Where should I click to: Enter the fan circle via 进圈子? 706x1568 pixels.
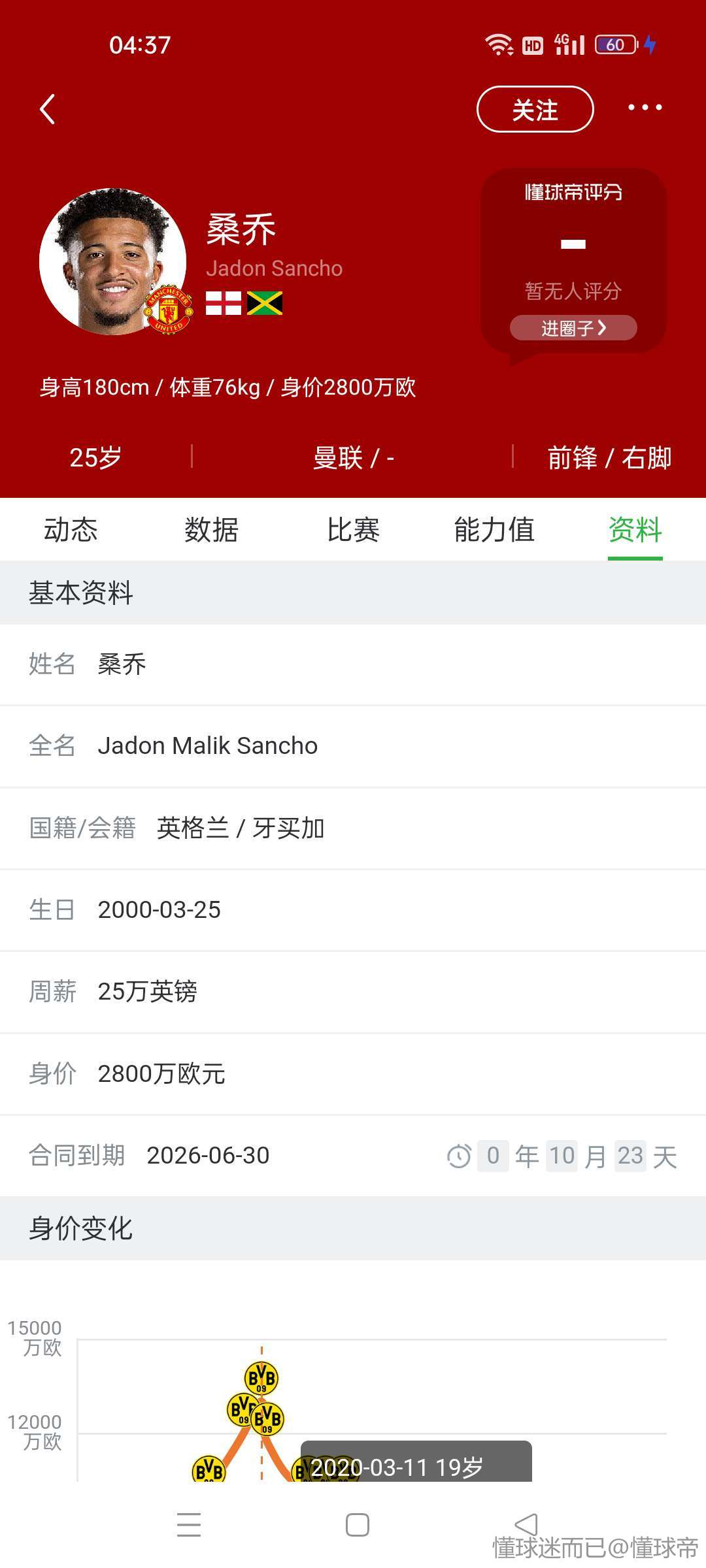(573, 328)
